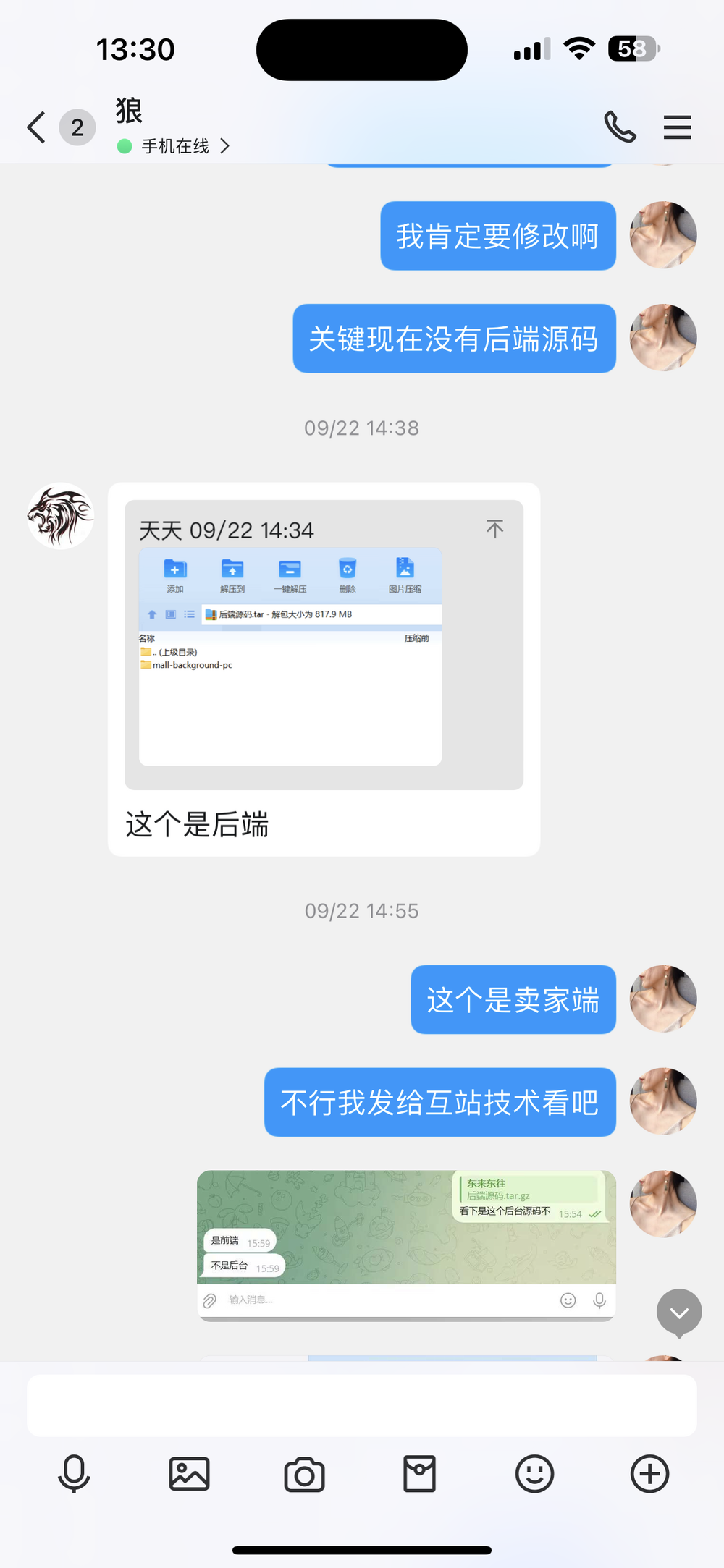Open the photo gallery picker
The height and width of the screenshot is (1568, 724).
[189, 1475]
